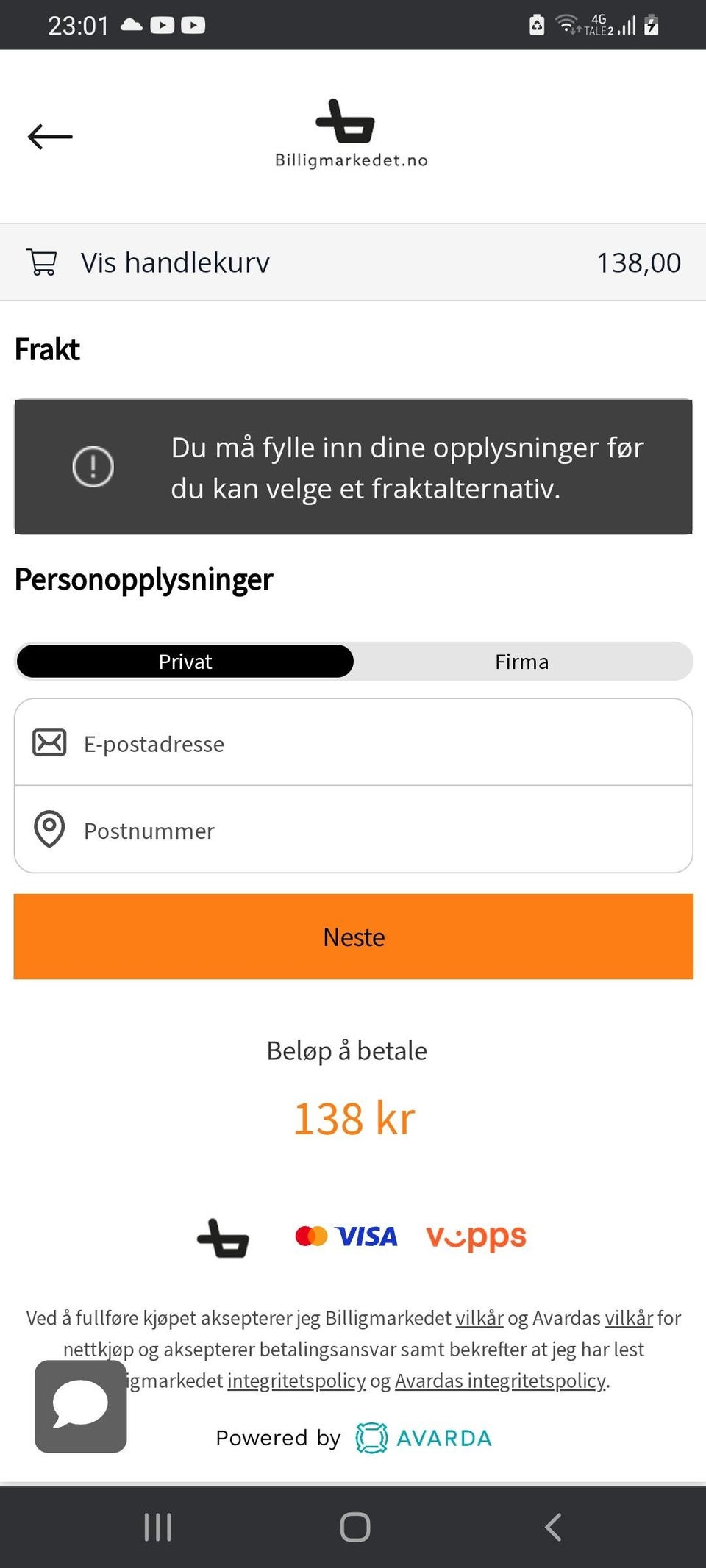Open the chat support bubble
The image size is (706, 1568).
tap(81, 1406)
